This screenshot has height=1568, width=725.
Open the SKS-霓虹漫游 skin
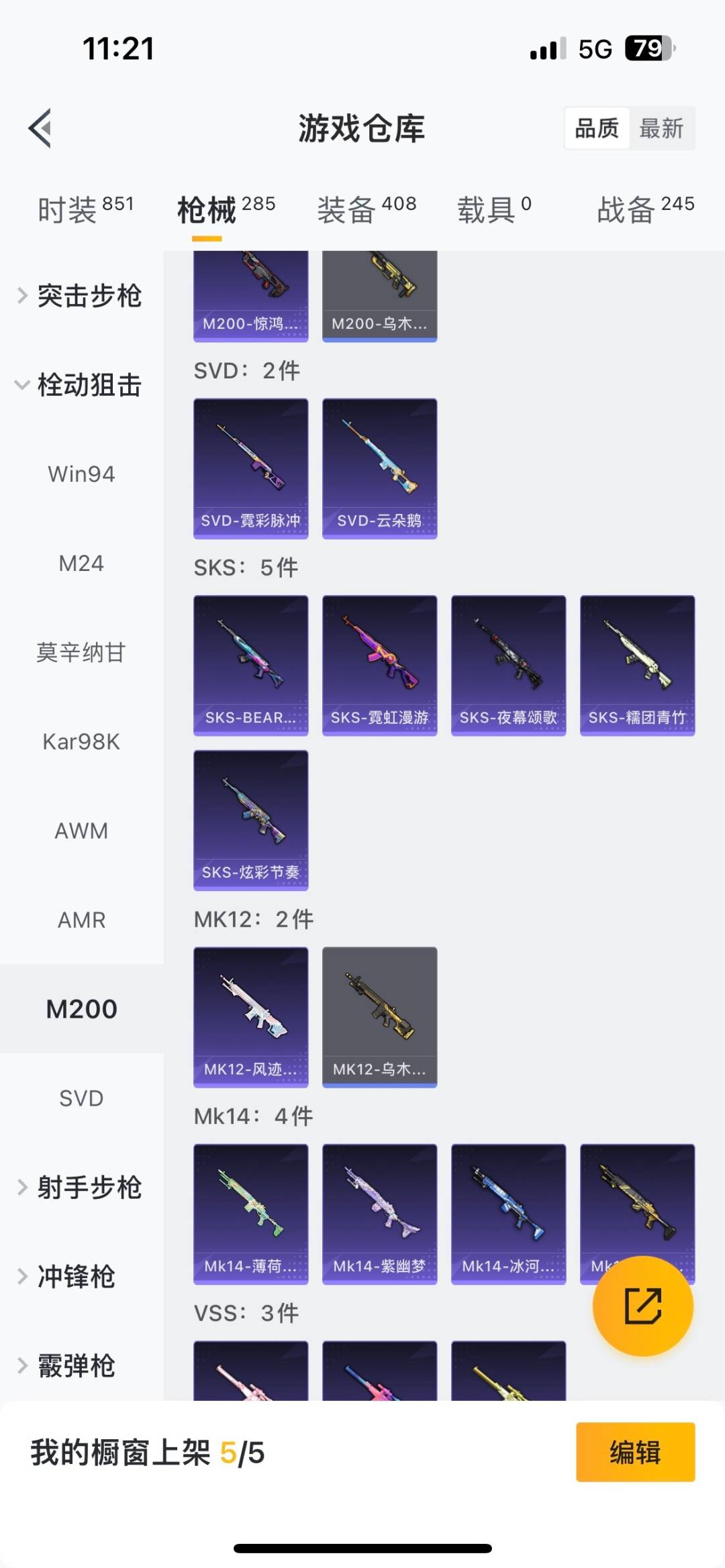point(380,665)
